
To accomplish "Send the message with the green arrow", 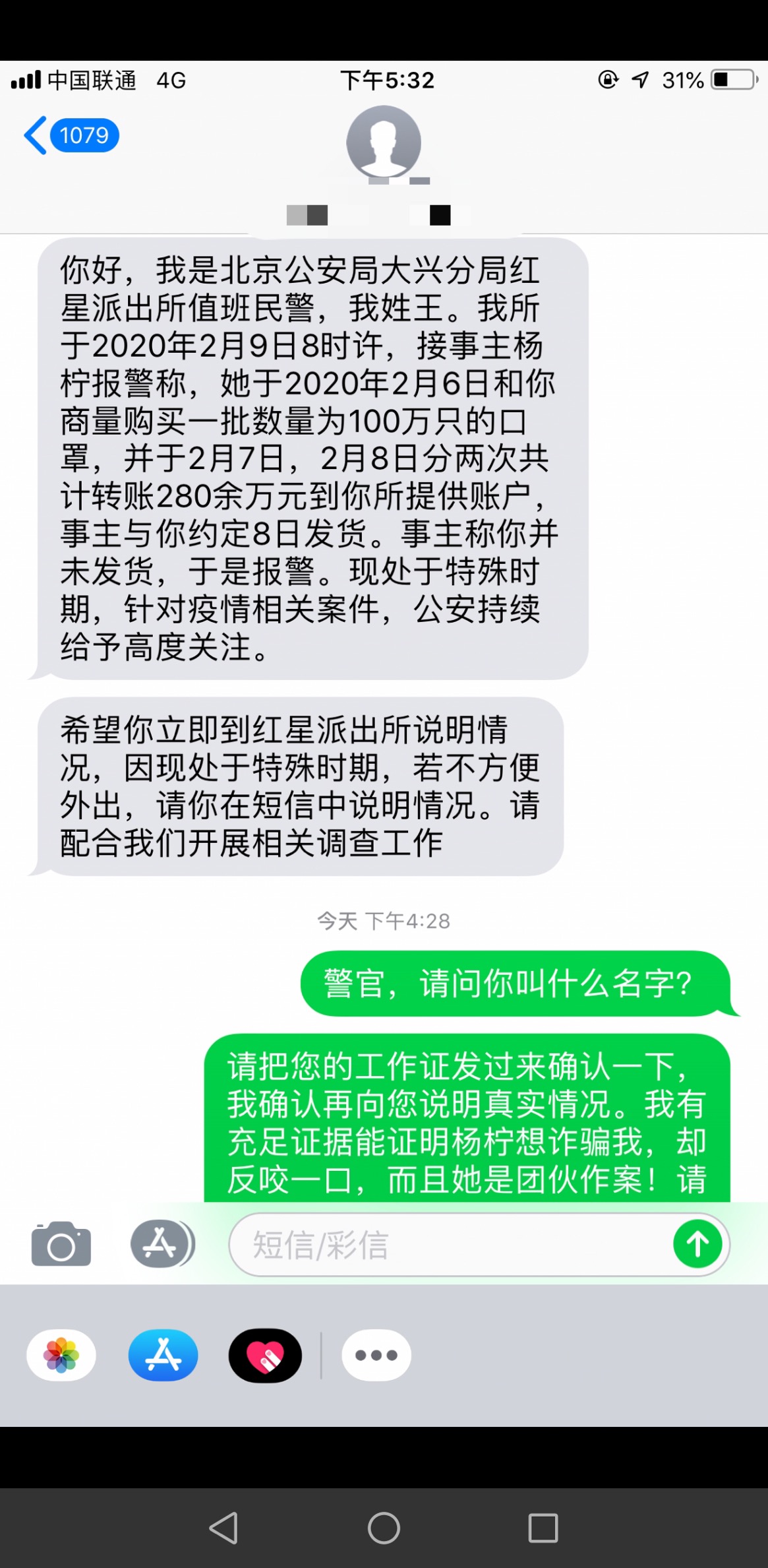I will [697, 1243].
